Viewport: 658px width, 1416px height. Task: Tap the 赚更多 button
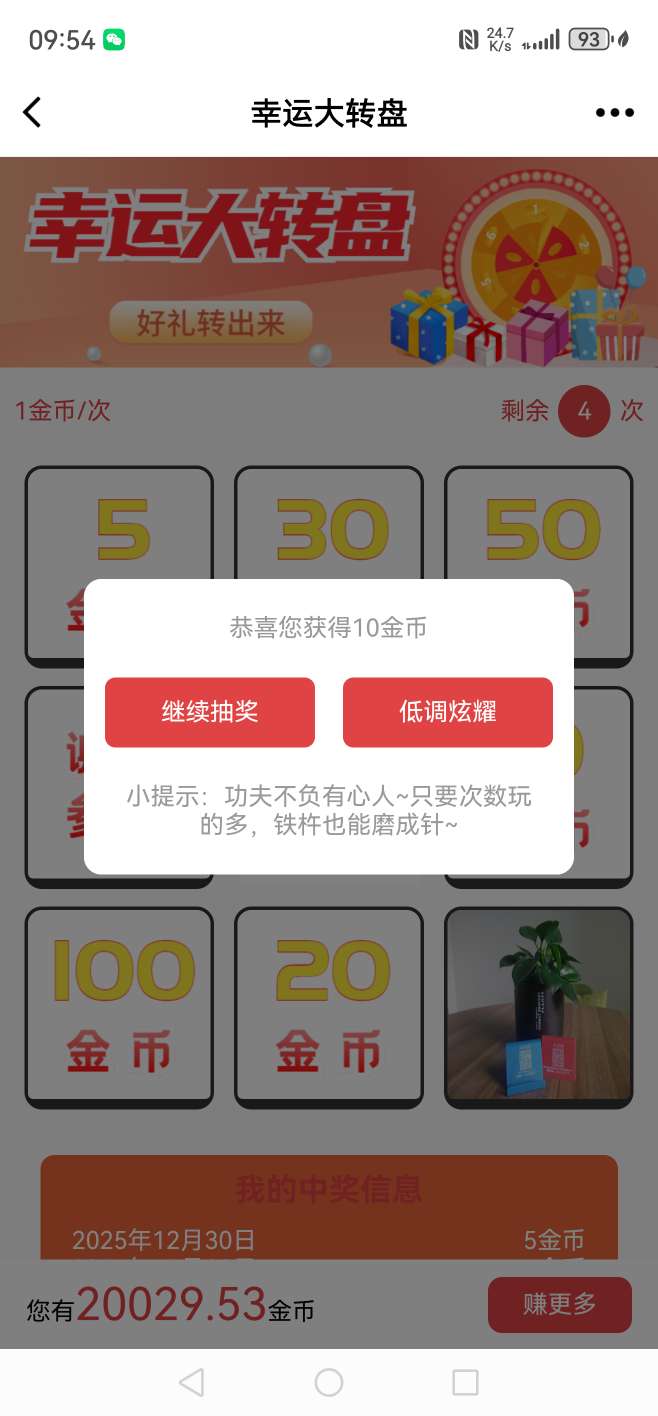[559, 1304]
